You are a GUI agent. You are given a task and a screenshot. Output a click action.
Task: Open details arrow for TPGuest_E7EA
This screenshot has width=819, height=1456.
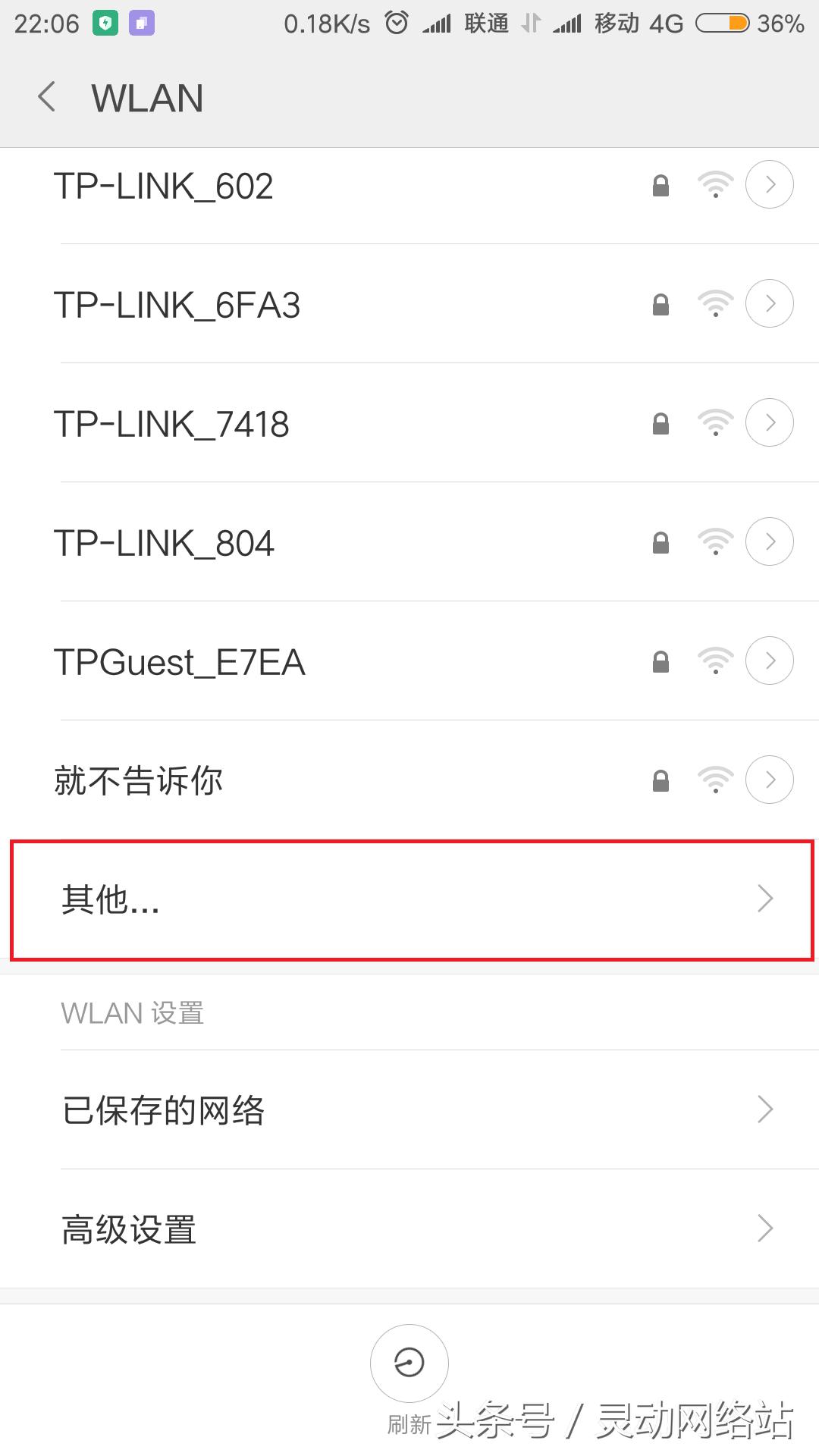pos(769,661)
